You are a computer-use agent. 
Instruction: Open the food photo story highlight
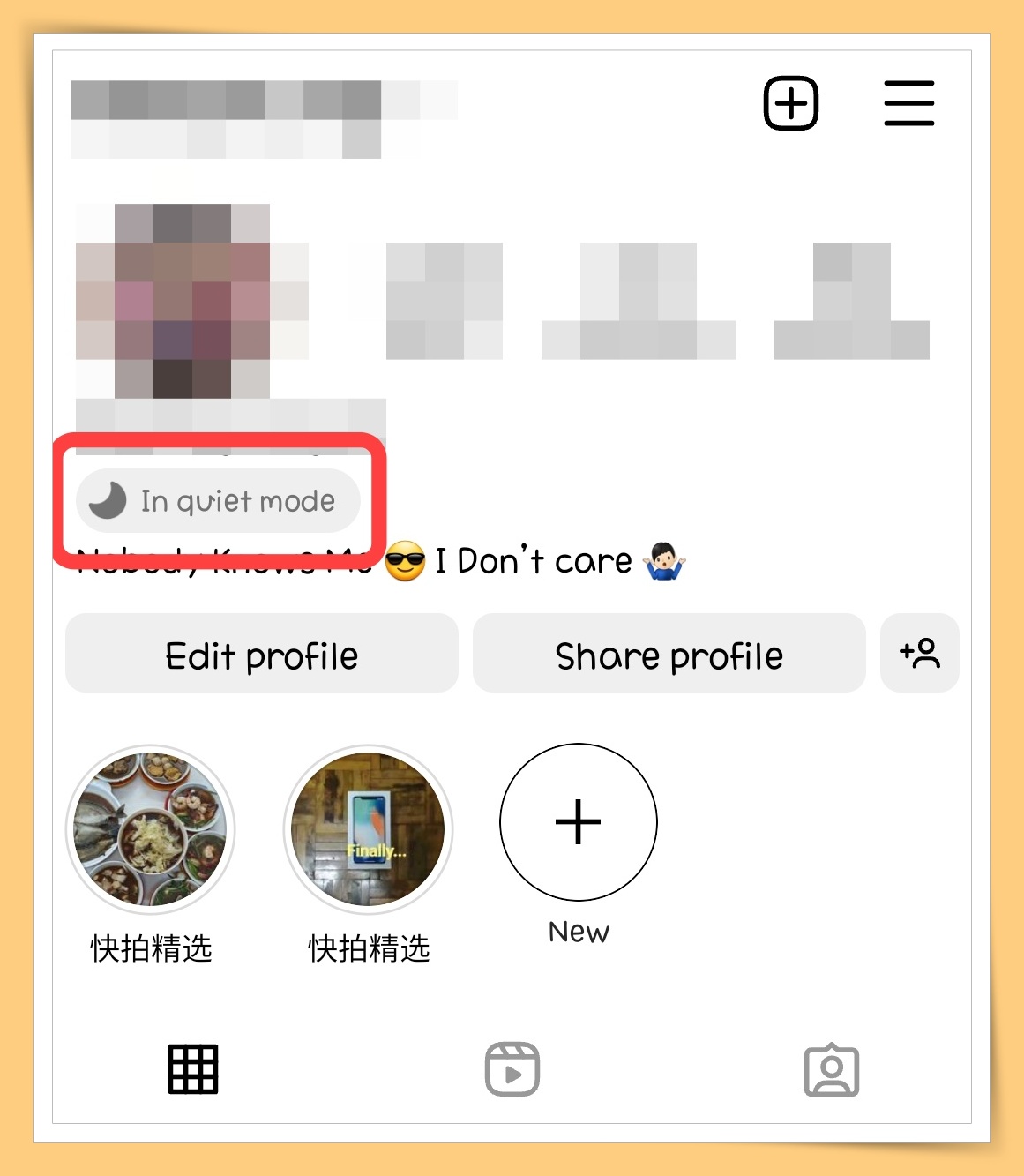[x=151, y=829]
